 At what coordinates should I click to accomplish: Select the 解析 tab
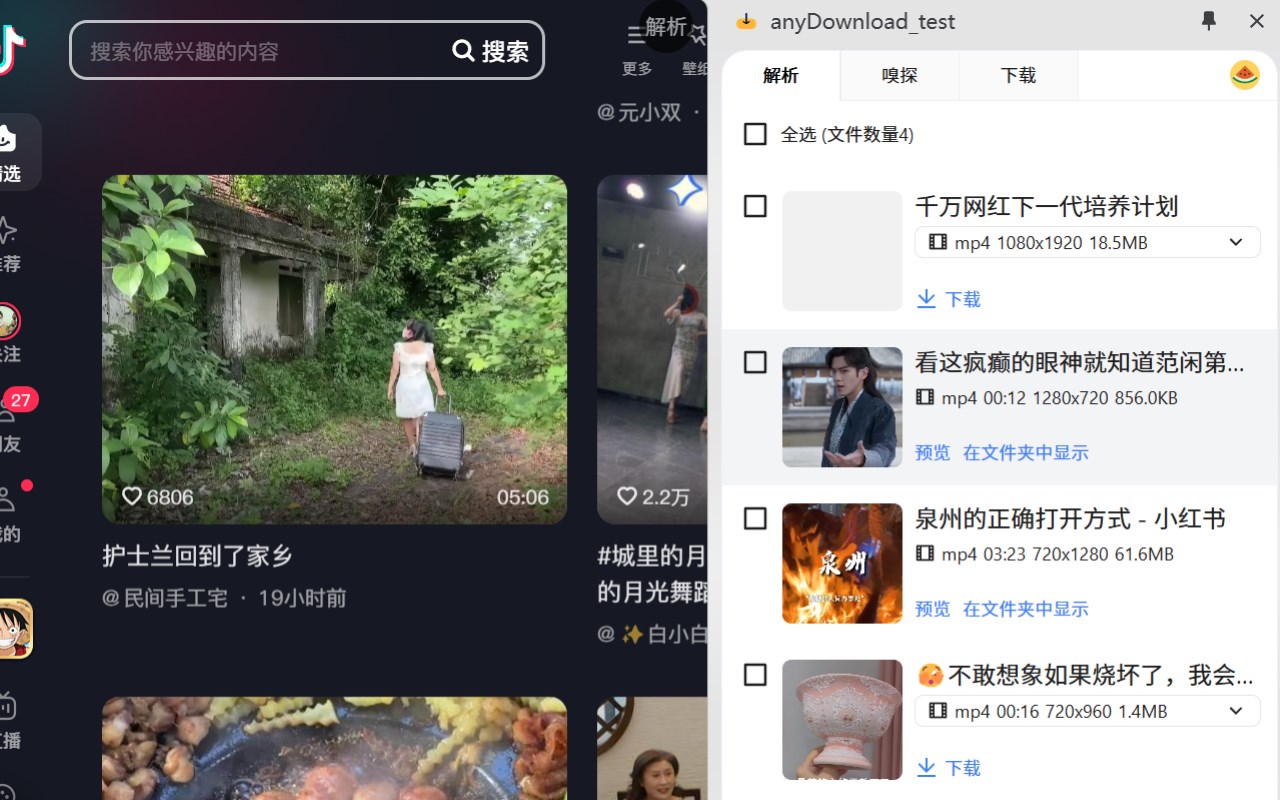[780, 76]
